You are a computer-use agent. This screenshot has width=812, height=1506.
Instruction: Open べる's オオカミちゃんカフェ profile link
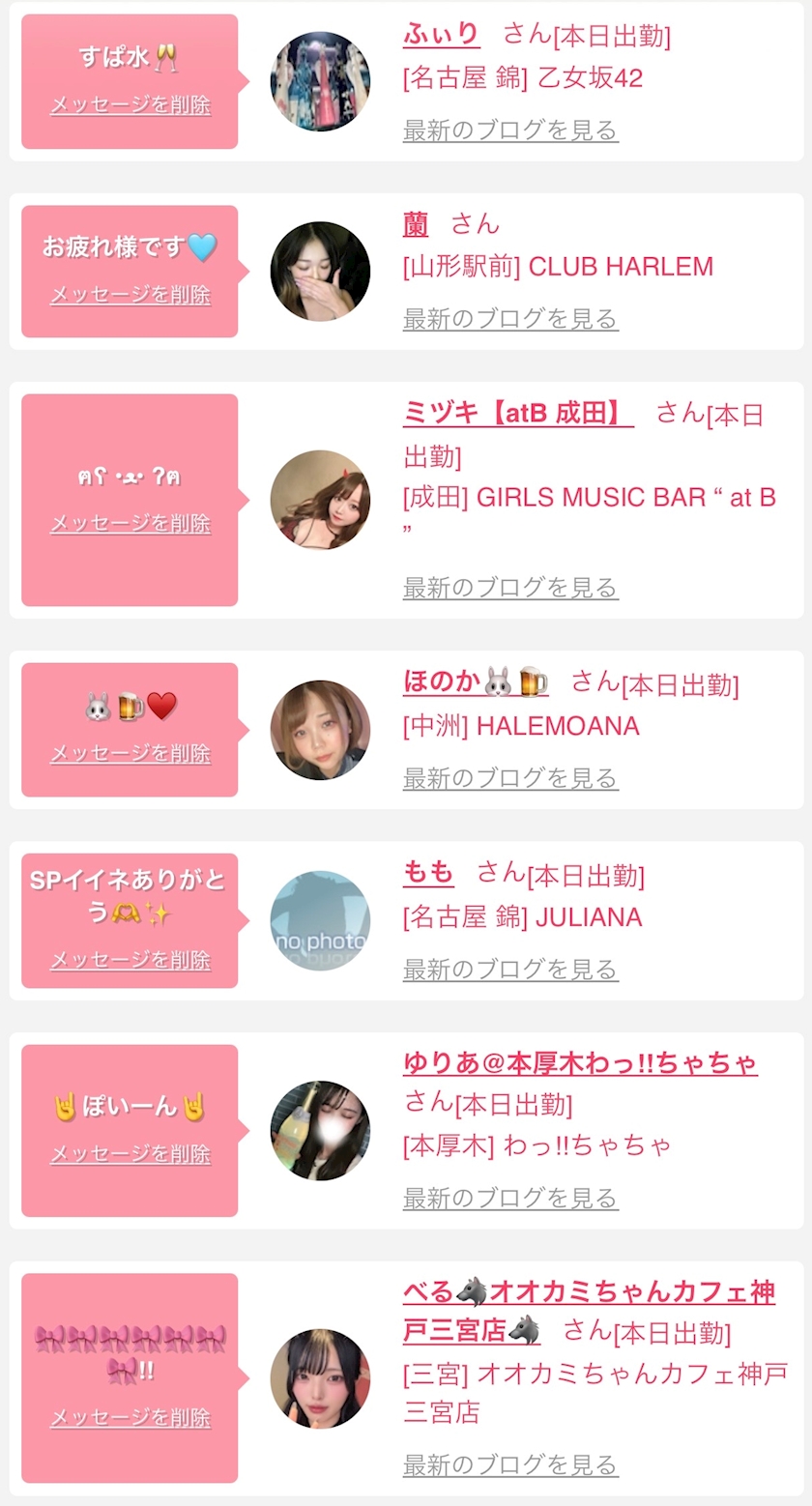[x=589, y=1292]
